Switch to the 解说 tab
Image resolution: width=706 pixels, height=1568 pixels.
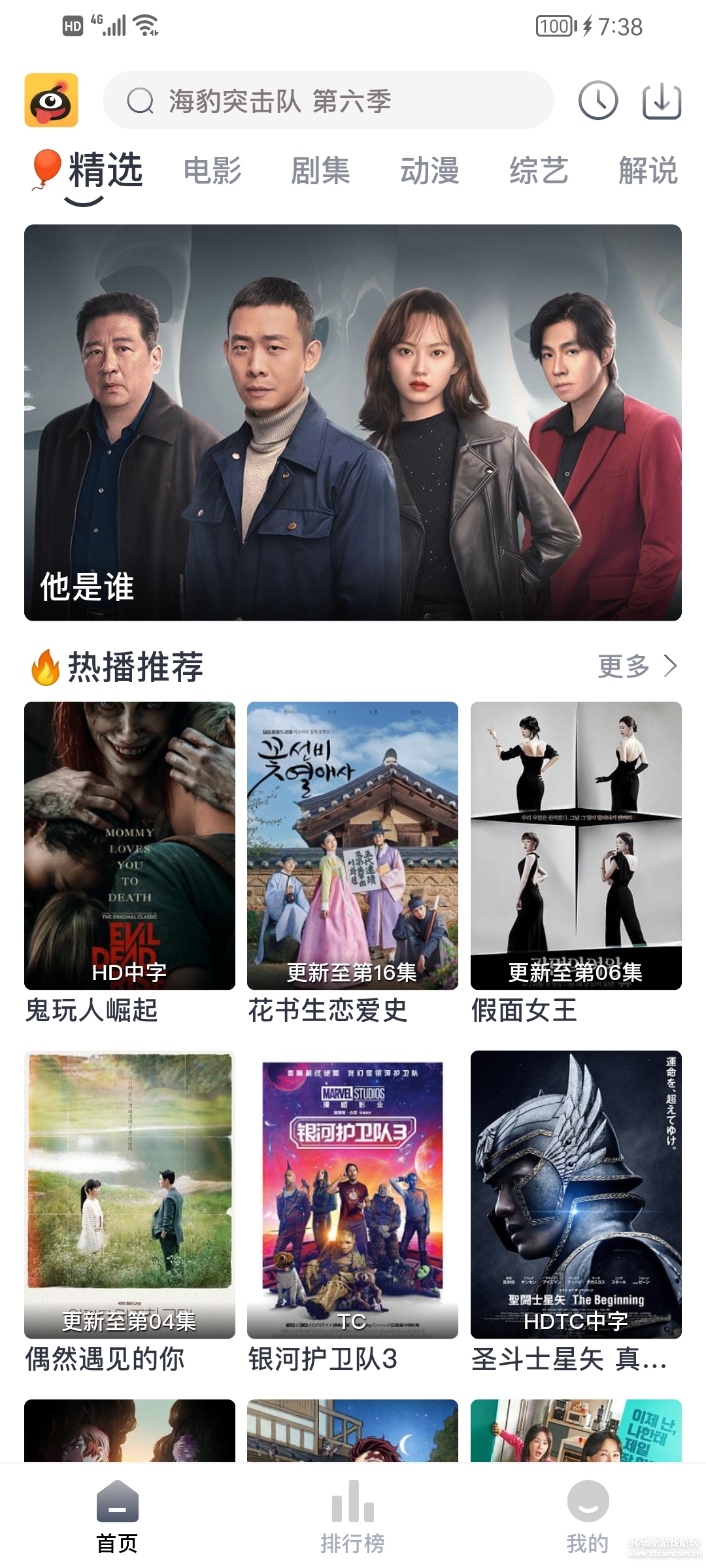point(648,171)
